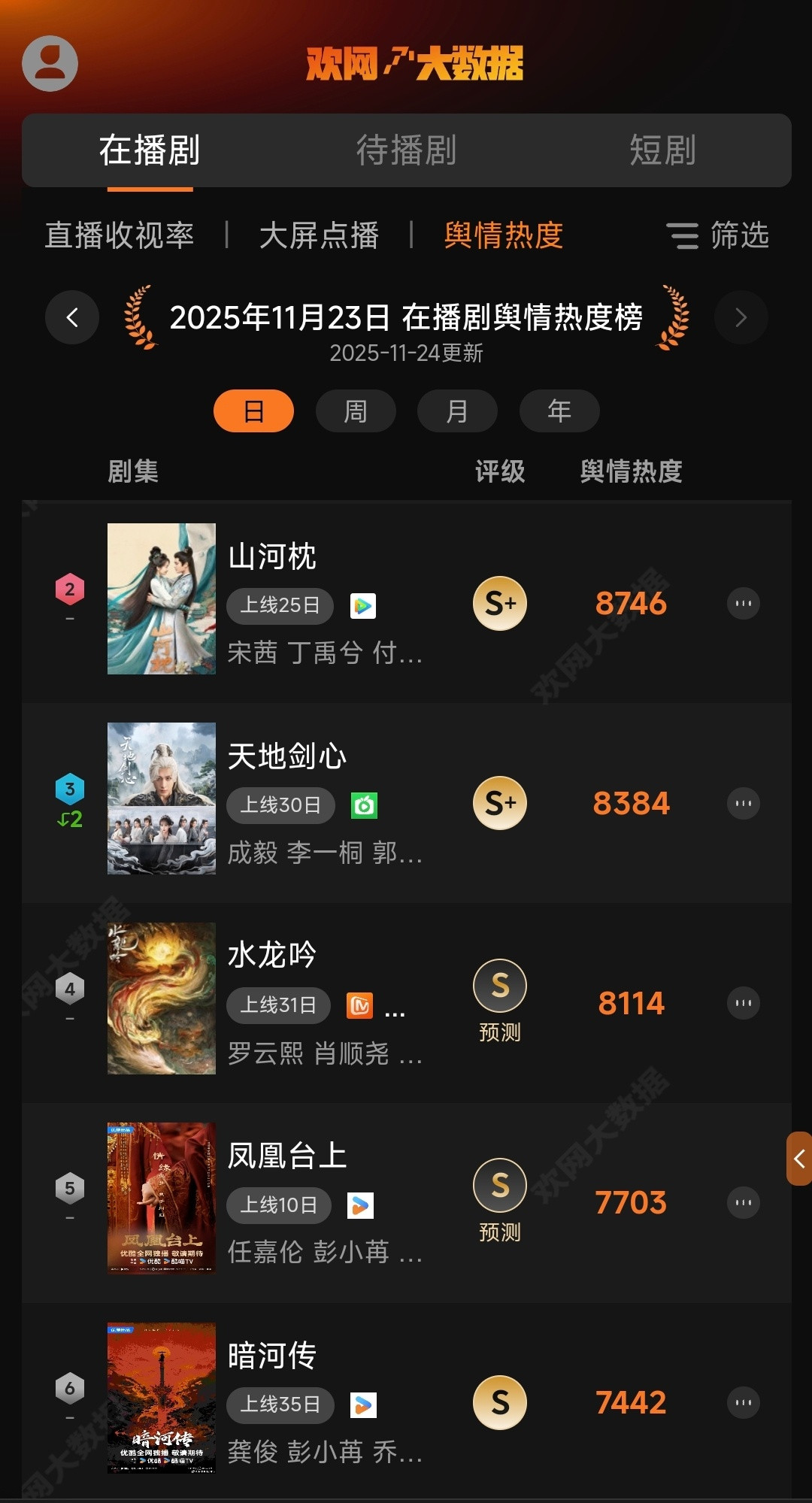The height and width of the screenshot is (1503, 812).
Task: Select the 直播收视率 sorting option
Action: click(120, 236)
